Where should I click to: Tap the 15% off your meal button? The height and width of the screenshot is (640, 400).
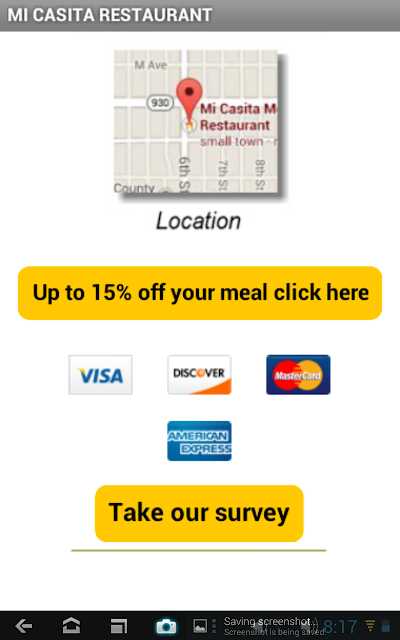pyautogui.click(x=200, y=293)
